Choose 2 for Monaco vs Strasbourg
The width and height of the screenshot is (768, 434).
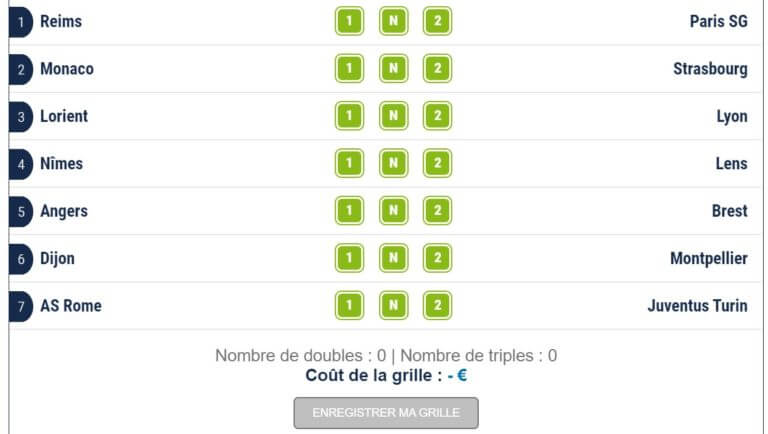(x=437, y=69)
